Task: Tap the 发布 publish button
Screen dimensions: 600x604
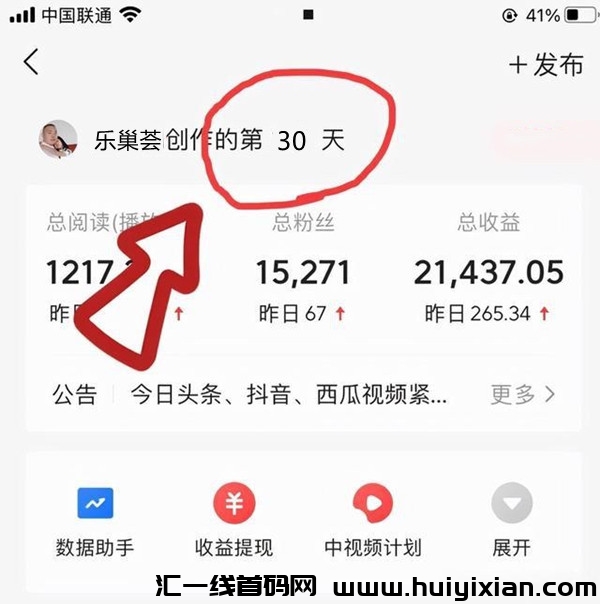Action: click(546, 65)
